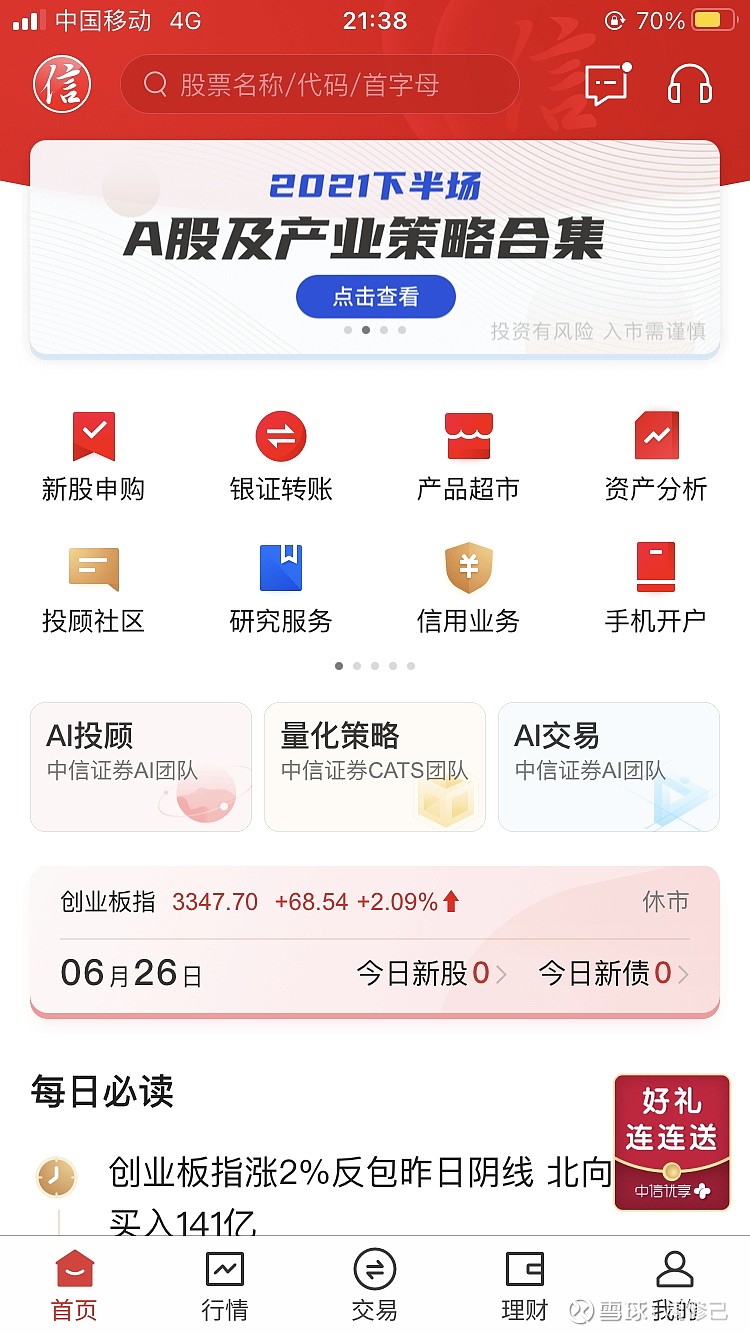The height and width of the screenshot is (1334, 750).
Task: Start 手机开户 mobile account opening
Action: 655,588
